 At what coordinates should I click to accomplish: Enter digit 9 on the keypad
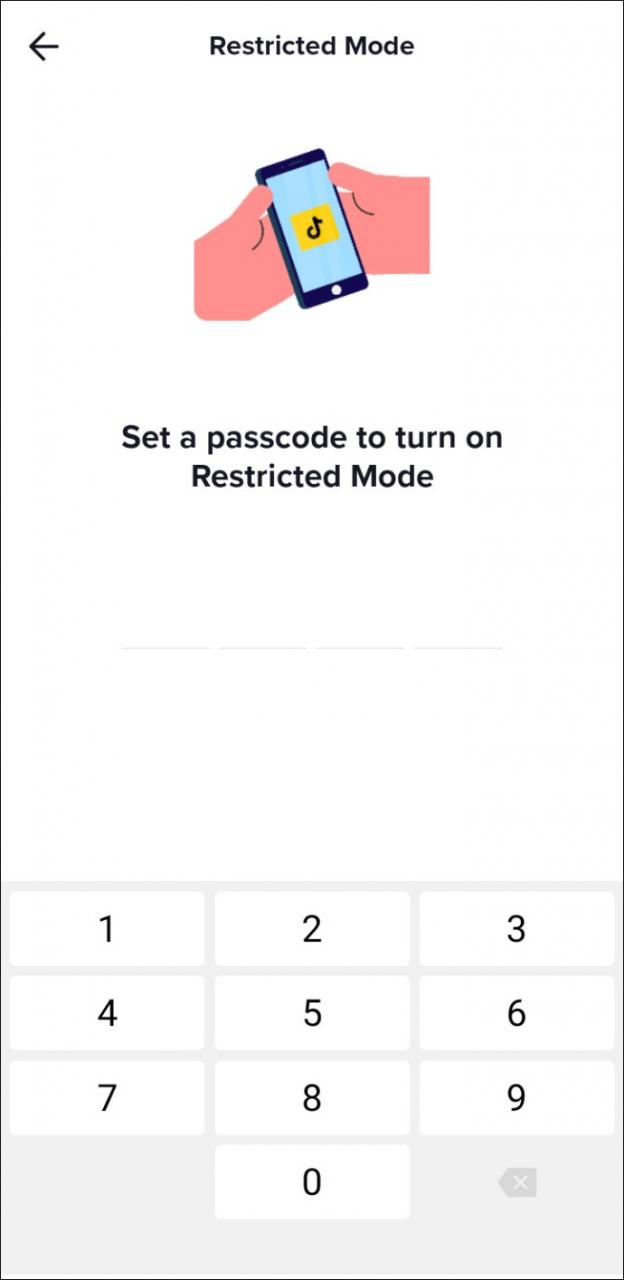click(x=516, y=1098)
